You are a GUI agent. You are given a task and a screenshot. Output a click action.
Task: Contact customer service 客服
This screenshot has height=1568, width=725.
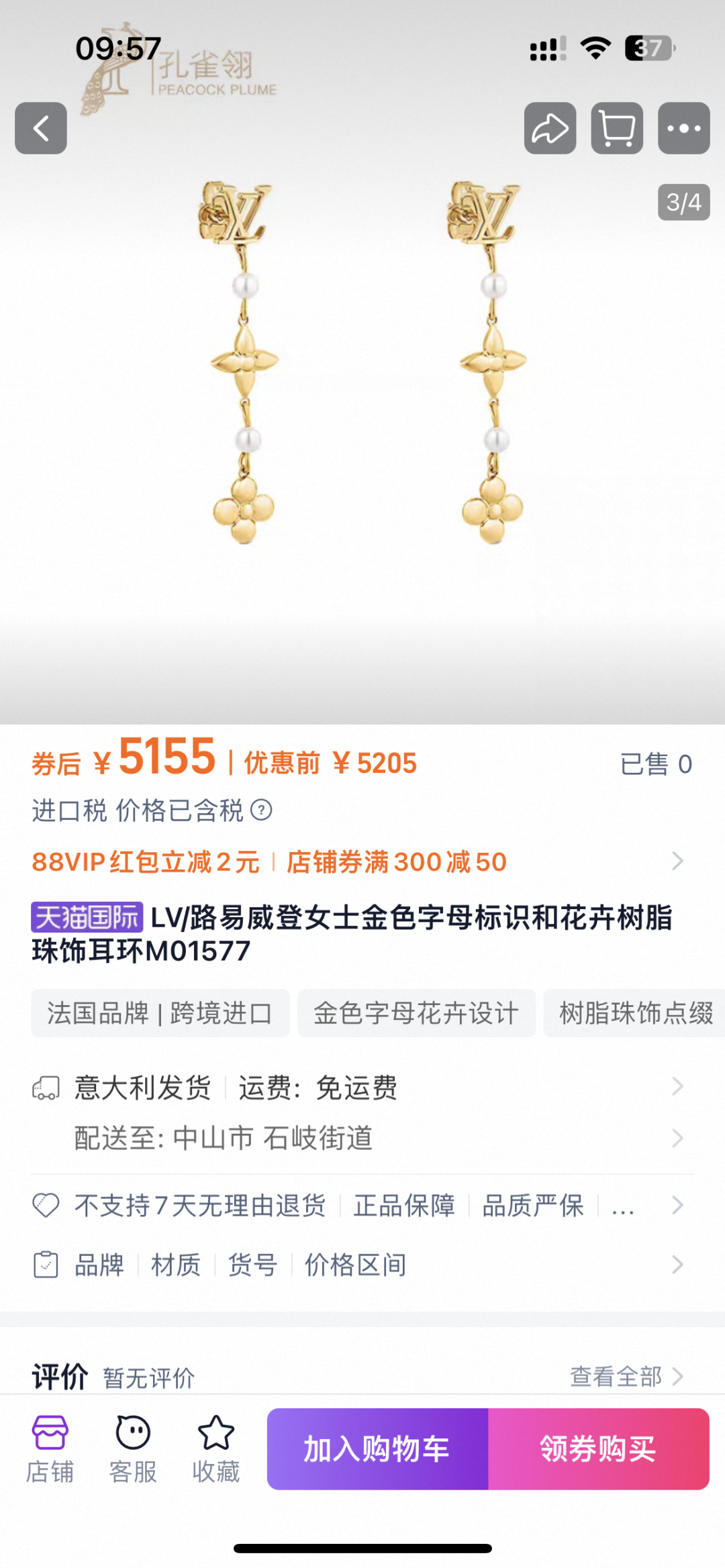133,1448
